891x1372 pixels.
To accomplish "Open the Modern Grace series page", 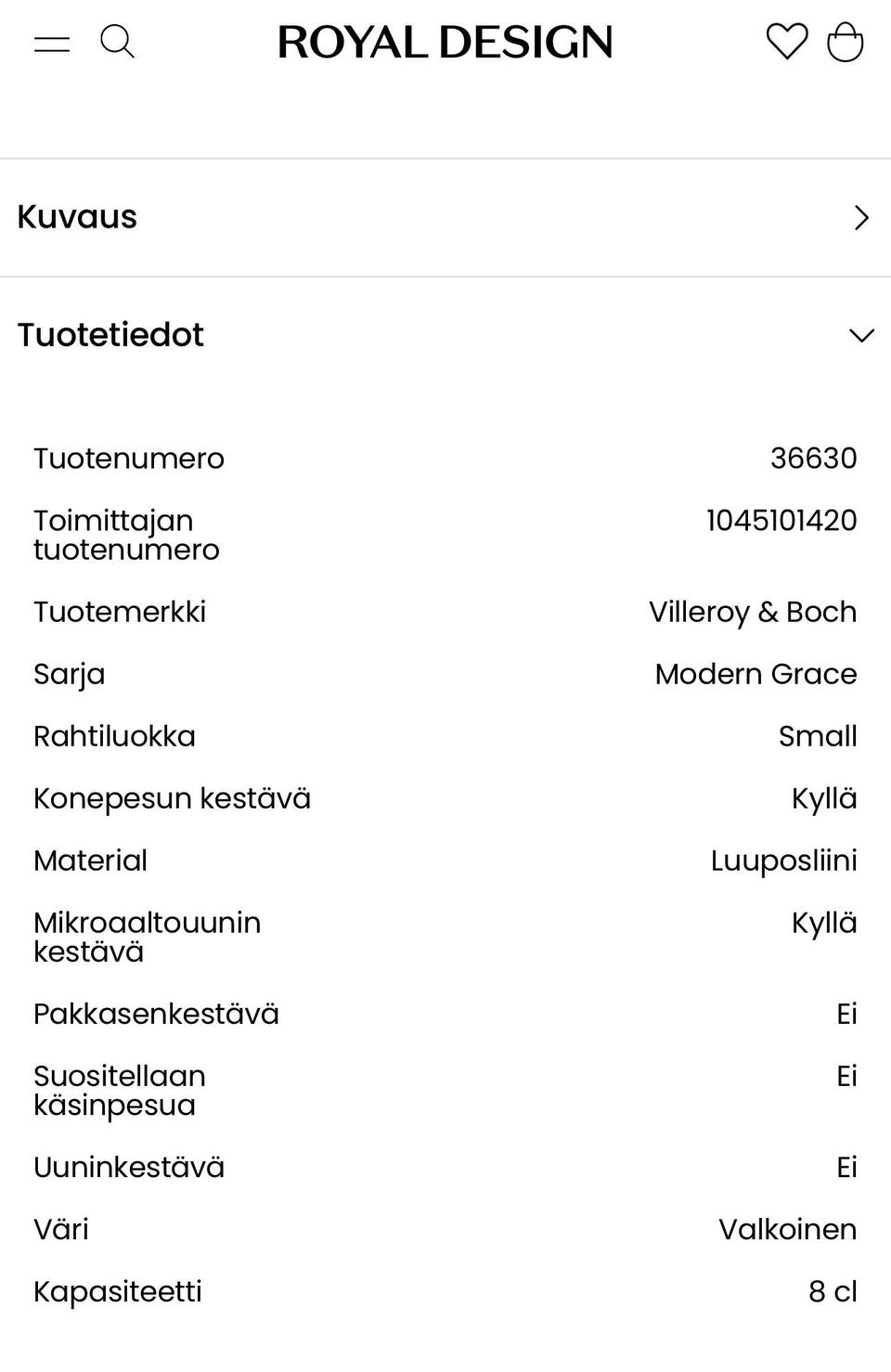I will [755, 674].
